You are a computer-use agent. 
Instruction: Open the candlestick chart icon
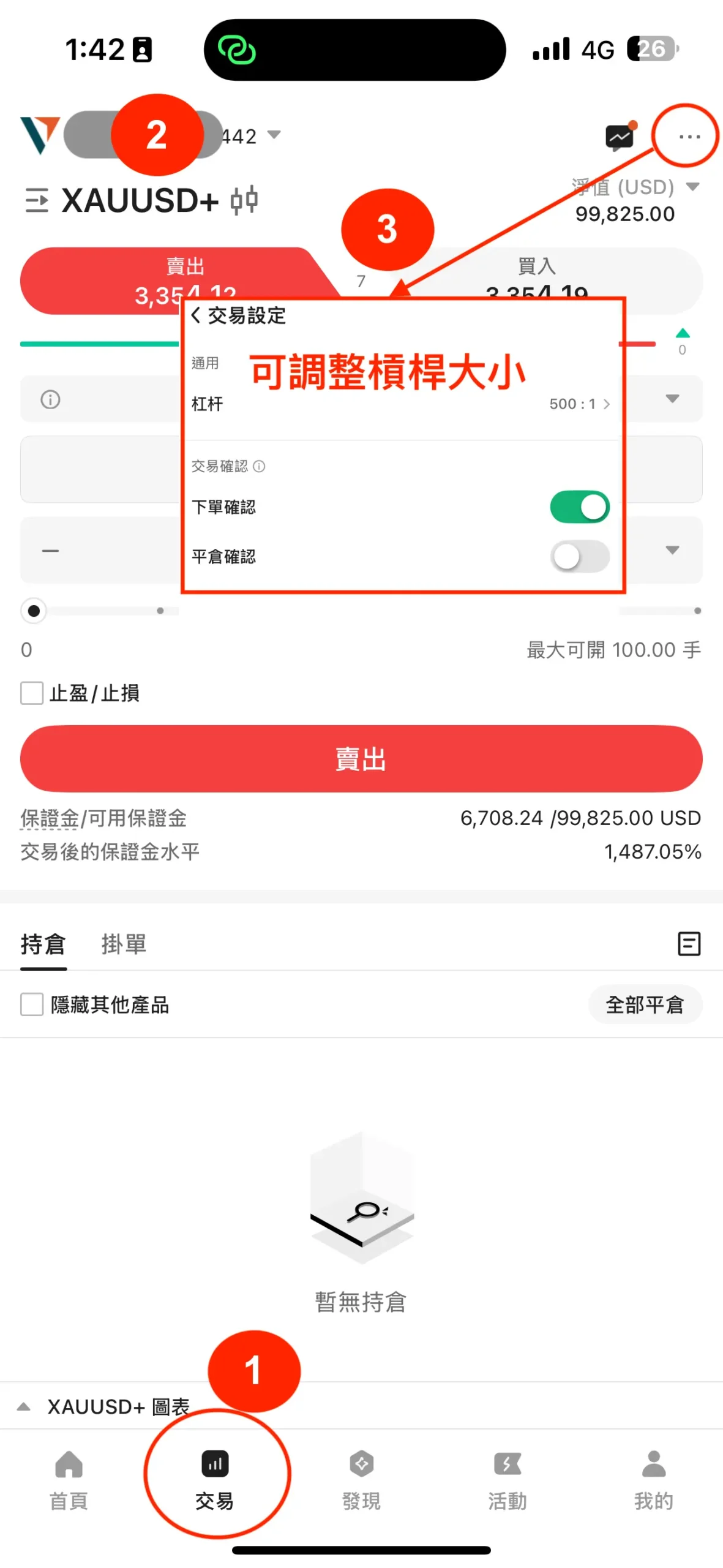coord(244,201)
